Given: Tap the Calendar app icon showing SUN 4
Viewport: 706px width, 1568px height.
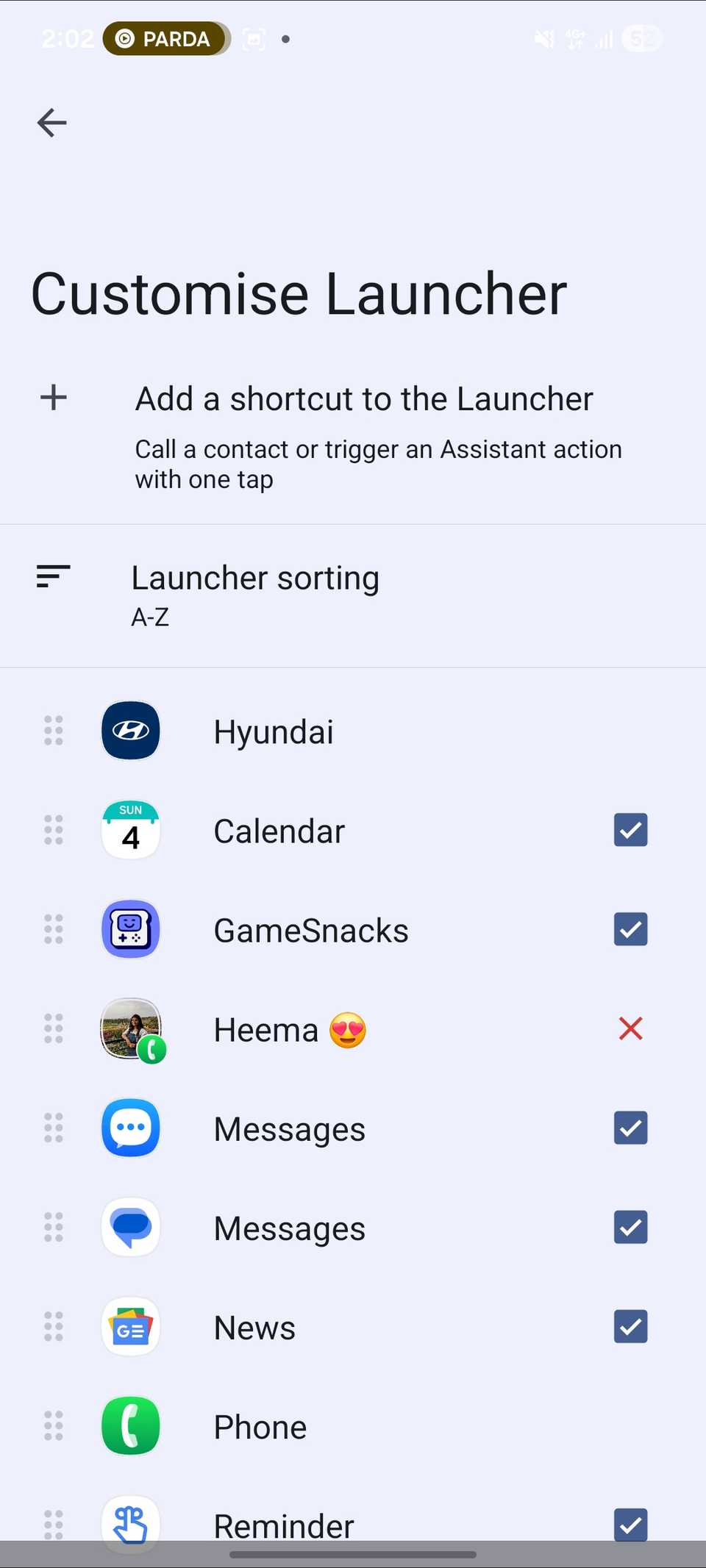Looking at the screenshot, I should (x=130, y=830).
